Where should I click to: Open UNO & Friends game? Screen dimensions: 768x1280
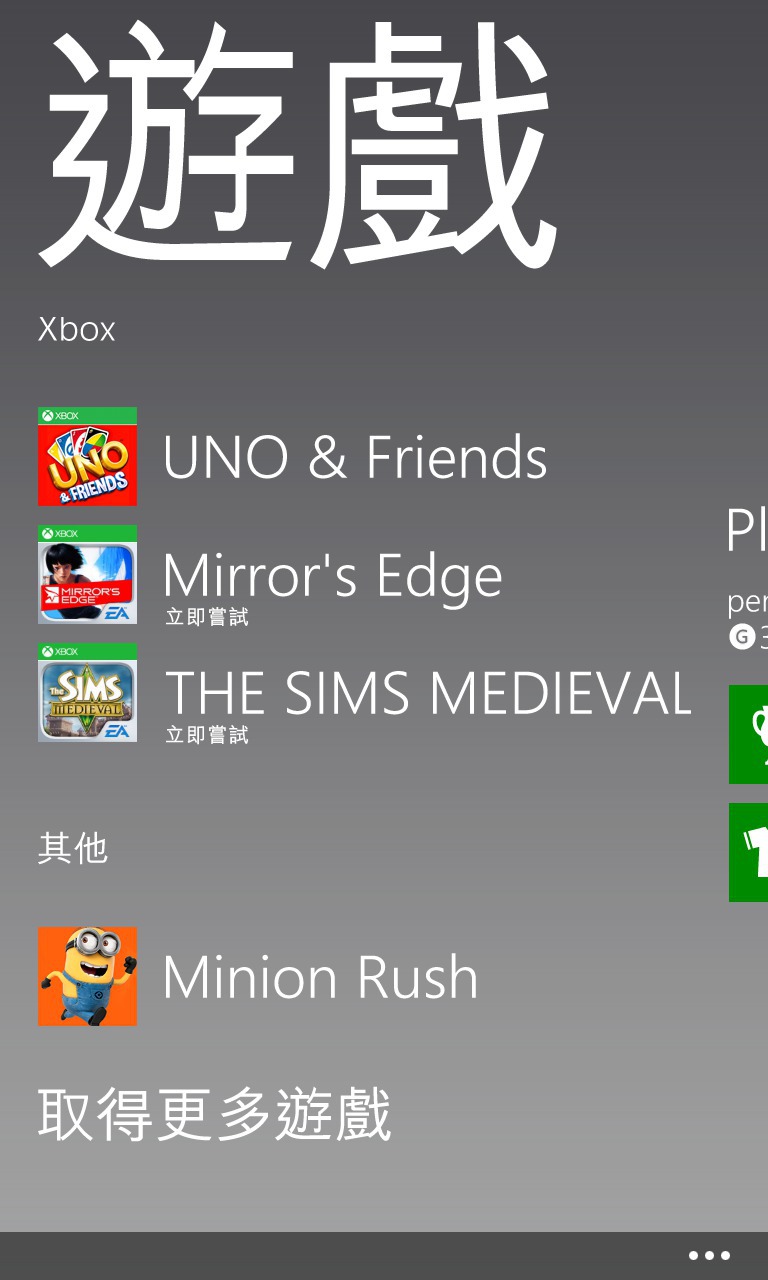click(x=355, y=457)
